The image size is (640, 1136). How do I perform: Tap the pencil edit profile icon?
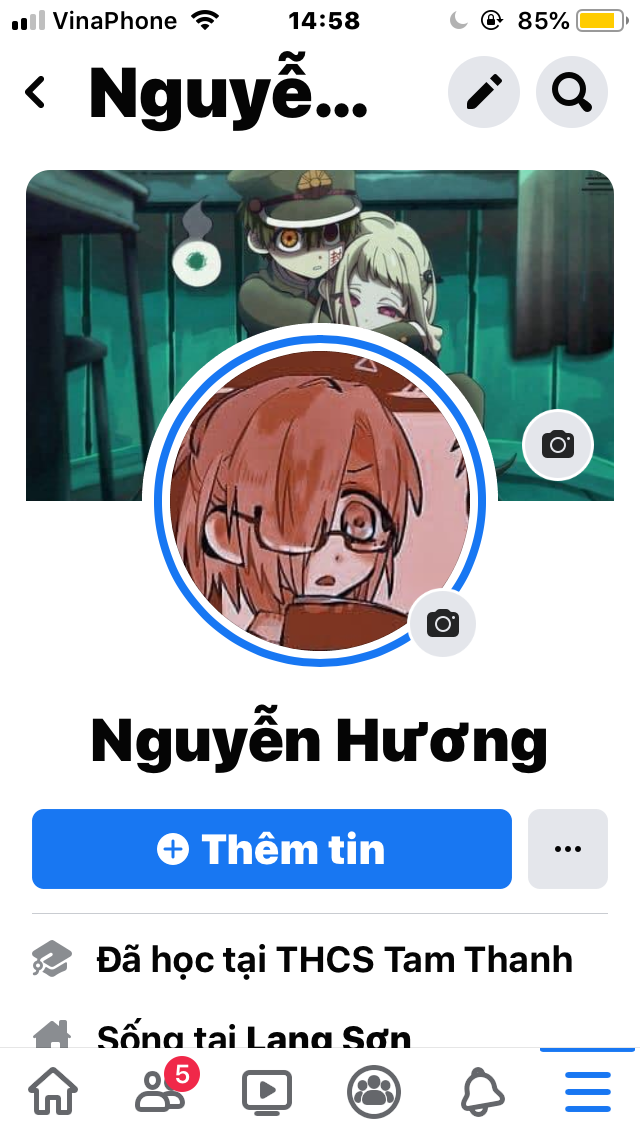(x=484, y=93)
